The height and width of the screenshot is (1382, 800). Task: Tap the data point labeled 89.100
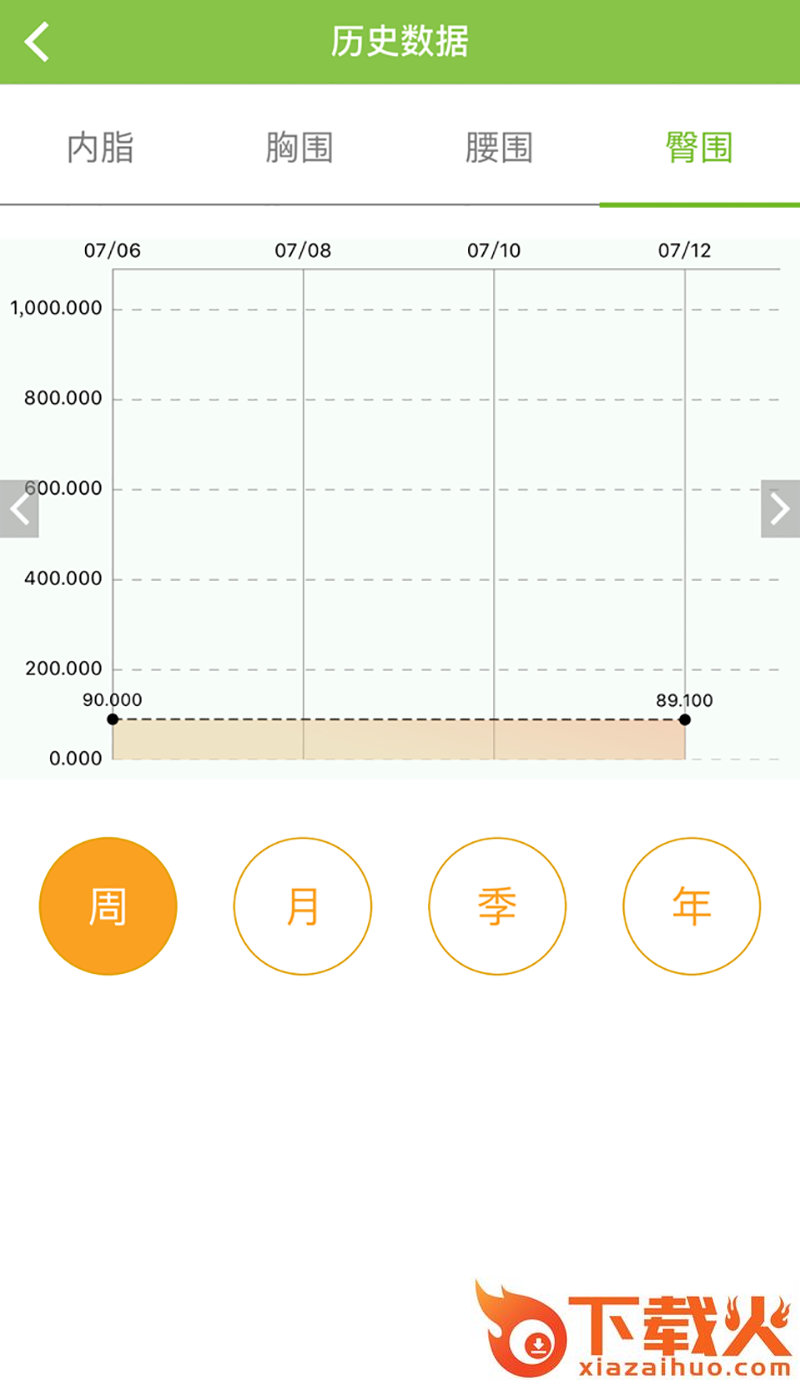pos(684,719)
